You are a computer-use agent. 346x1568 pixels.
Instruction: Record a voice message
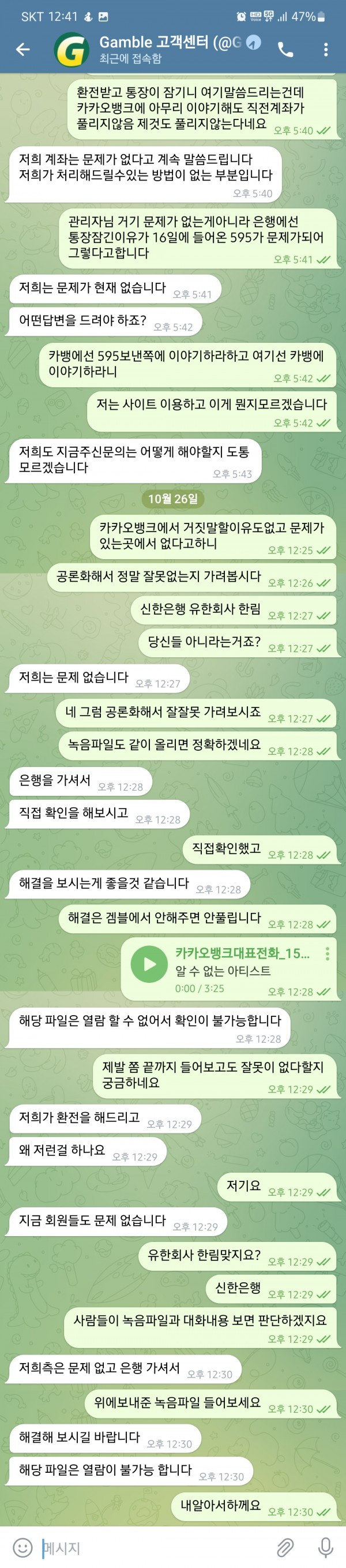coord(325,1547)
